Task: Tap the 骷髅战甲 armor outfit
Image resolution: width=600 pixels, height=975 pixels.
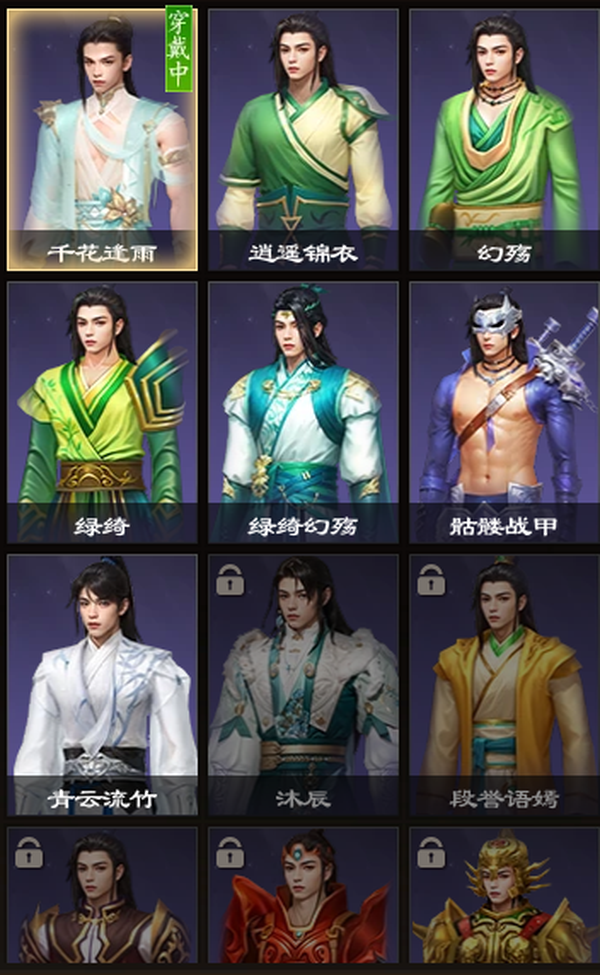Action: pyautogui.click(x=504, y=412)
